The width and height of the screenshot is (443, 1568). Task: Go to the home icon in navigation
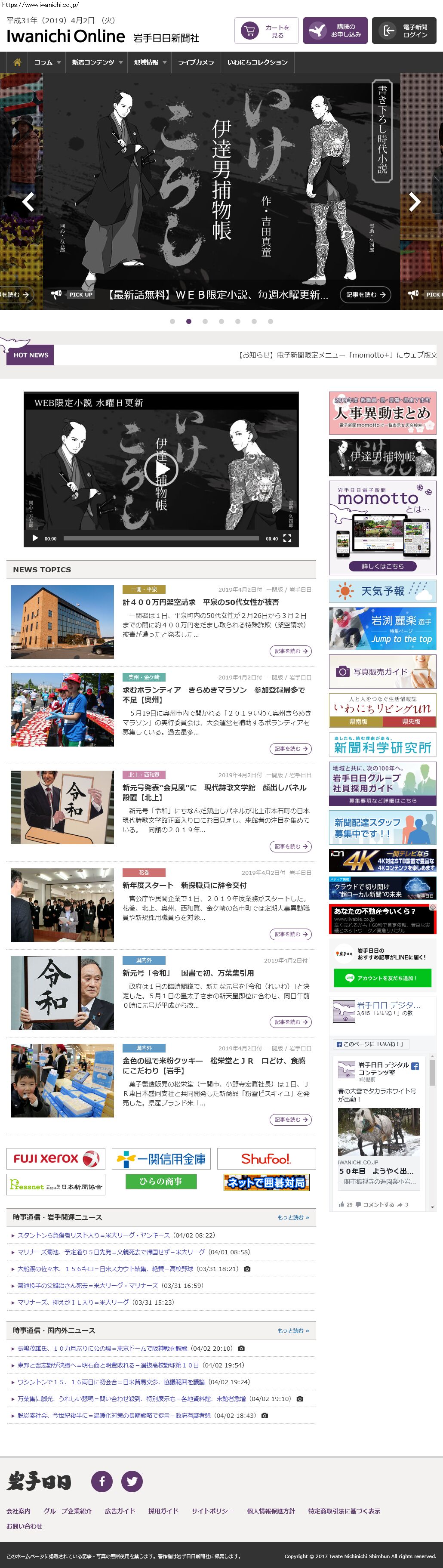pyautogui.click(x=17, y=62)
